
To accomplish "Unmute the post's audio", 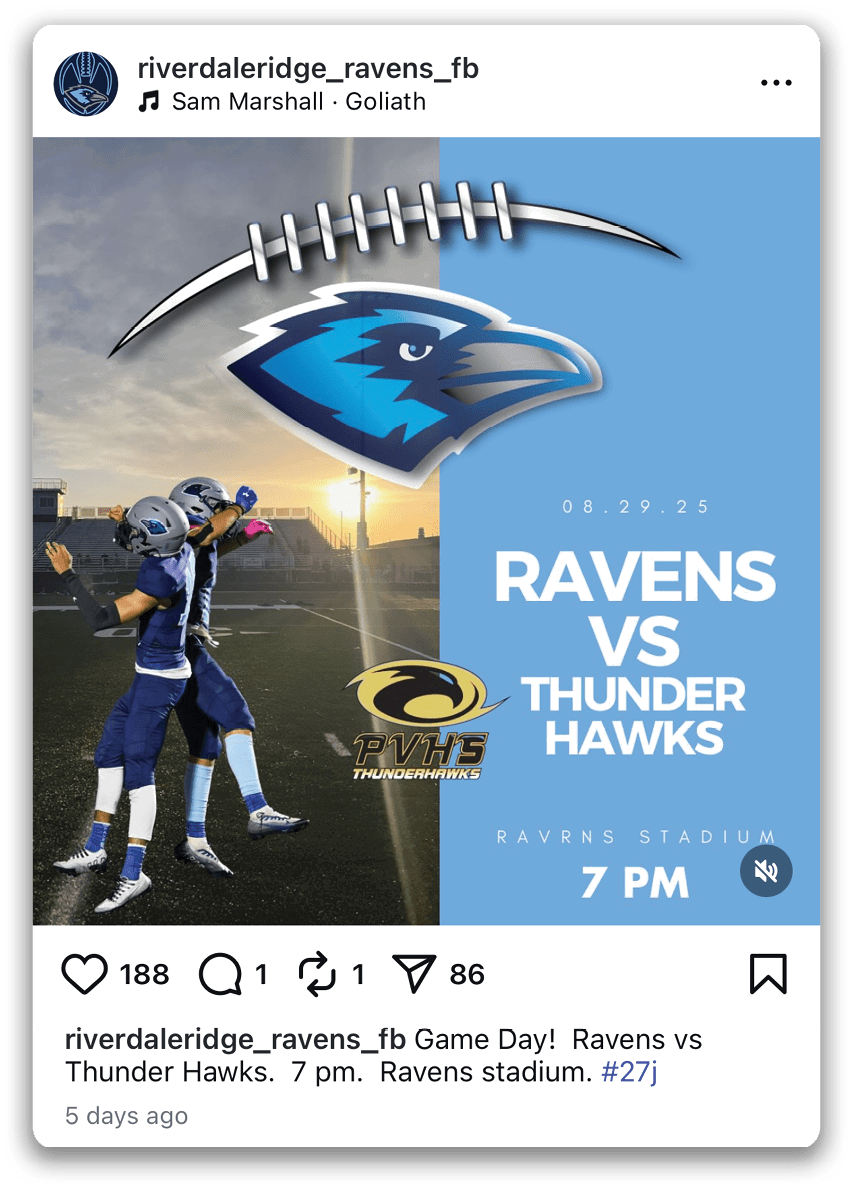I will coord(766,871).
